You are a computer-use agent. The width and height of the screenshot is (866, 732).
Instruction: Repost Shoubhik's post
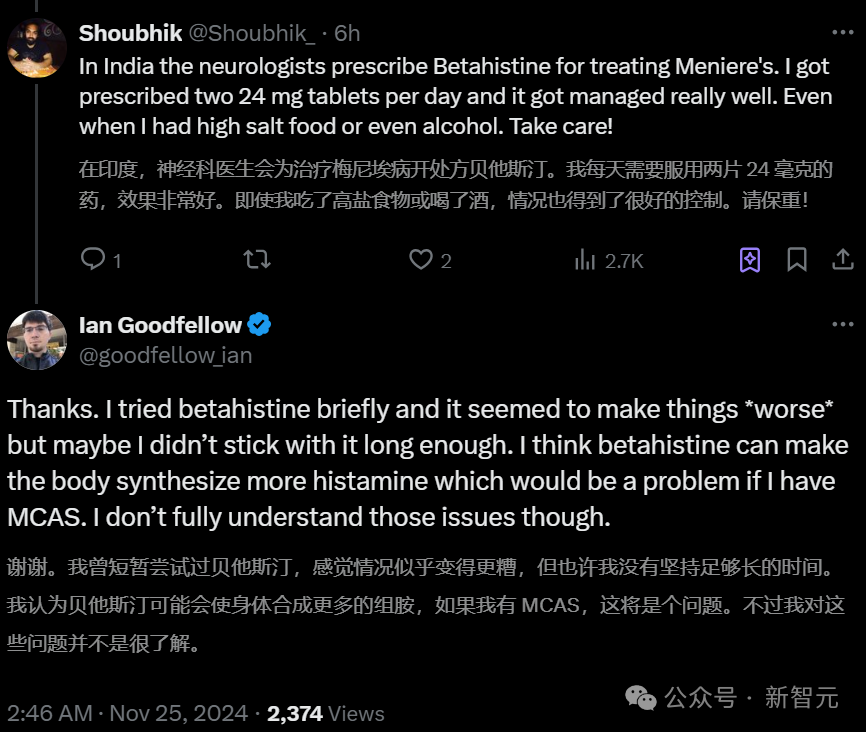(x=257, y=260)
